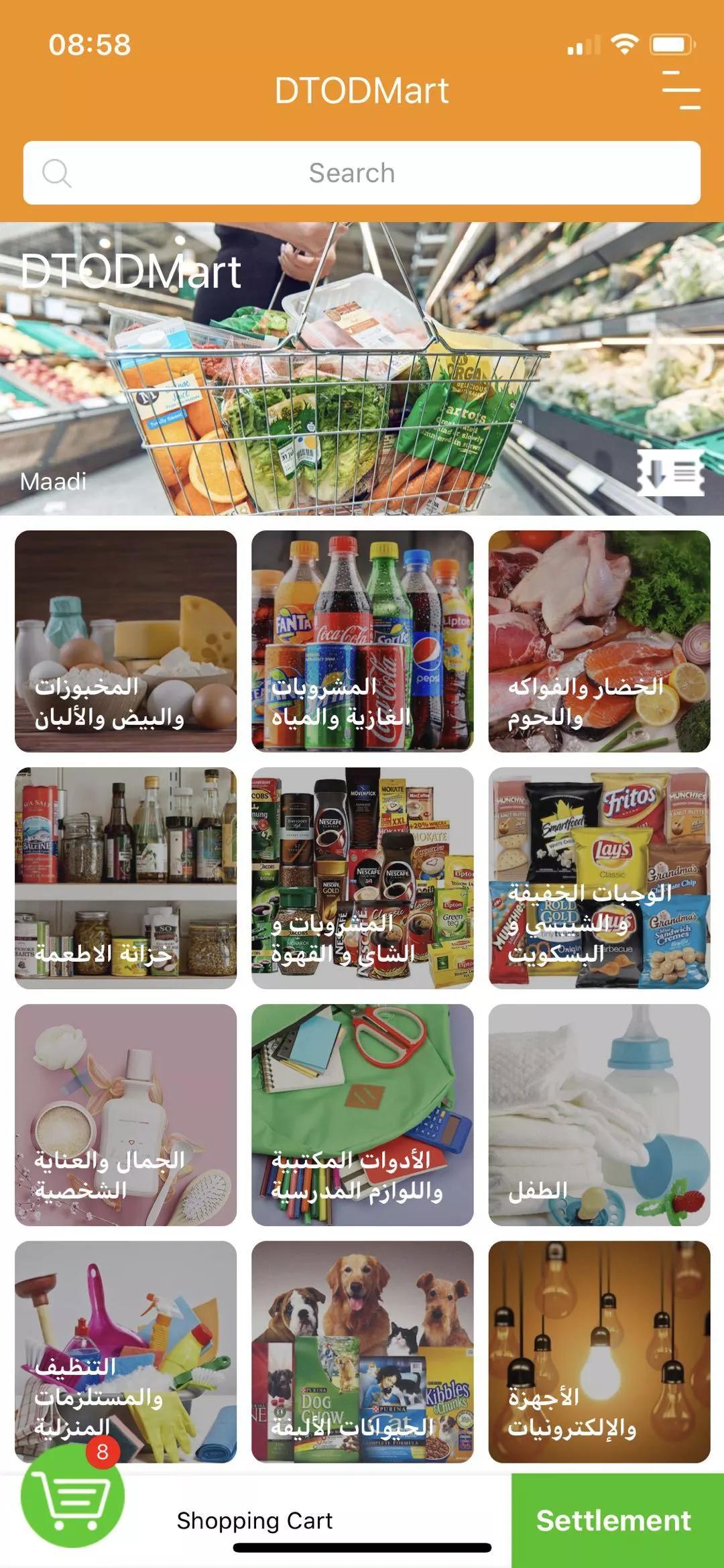Open المخبوزات والبيض والألبان category
This screenshot has width=724, height=1568.
point(126,641)
